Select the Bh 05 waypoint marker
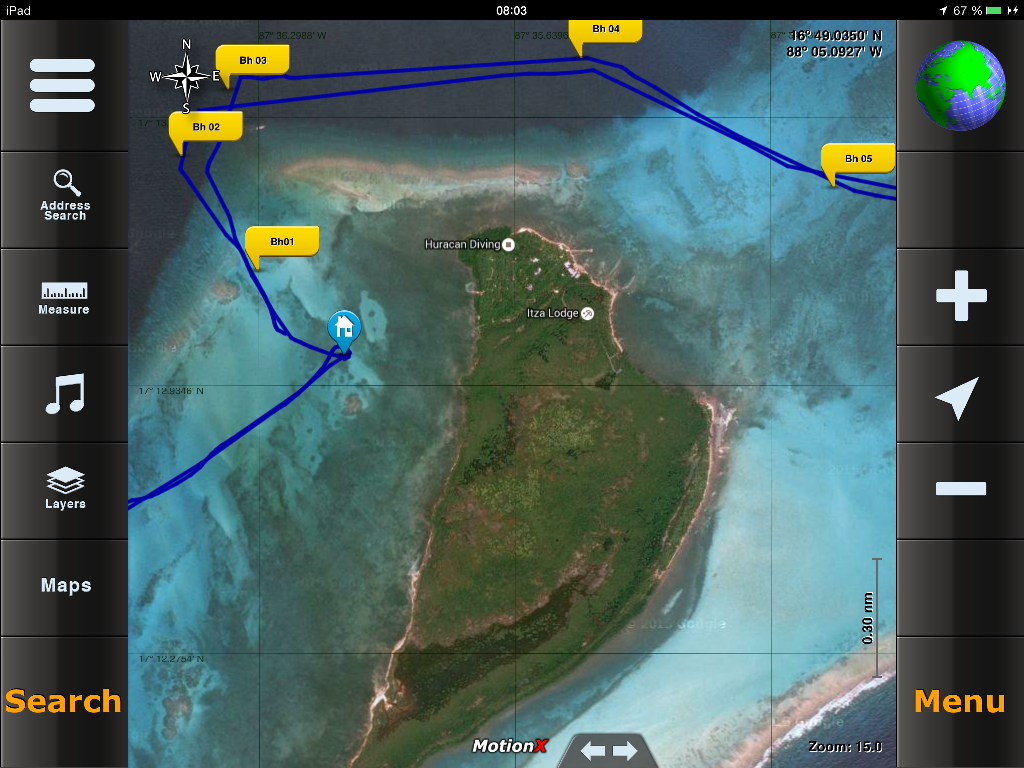This screenshot has height=768, width=1024. tap(858, 158)
